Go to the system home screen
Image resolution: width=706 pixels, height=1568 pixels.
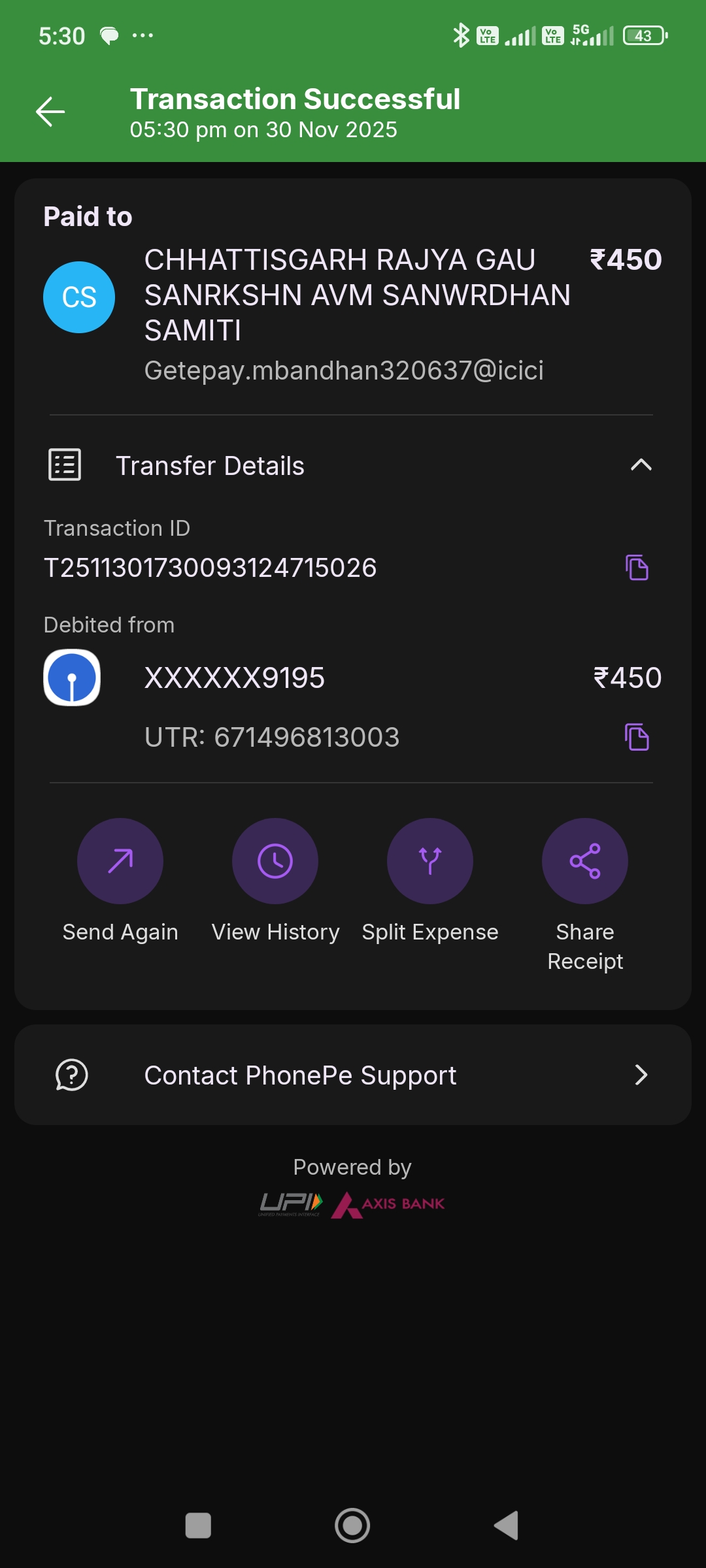(x=352, y=1526)
